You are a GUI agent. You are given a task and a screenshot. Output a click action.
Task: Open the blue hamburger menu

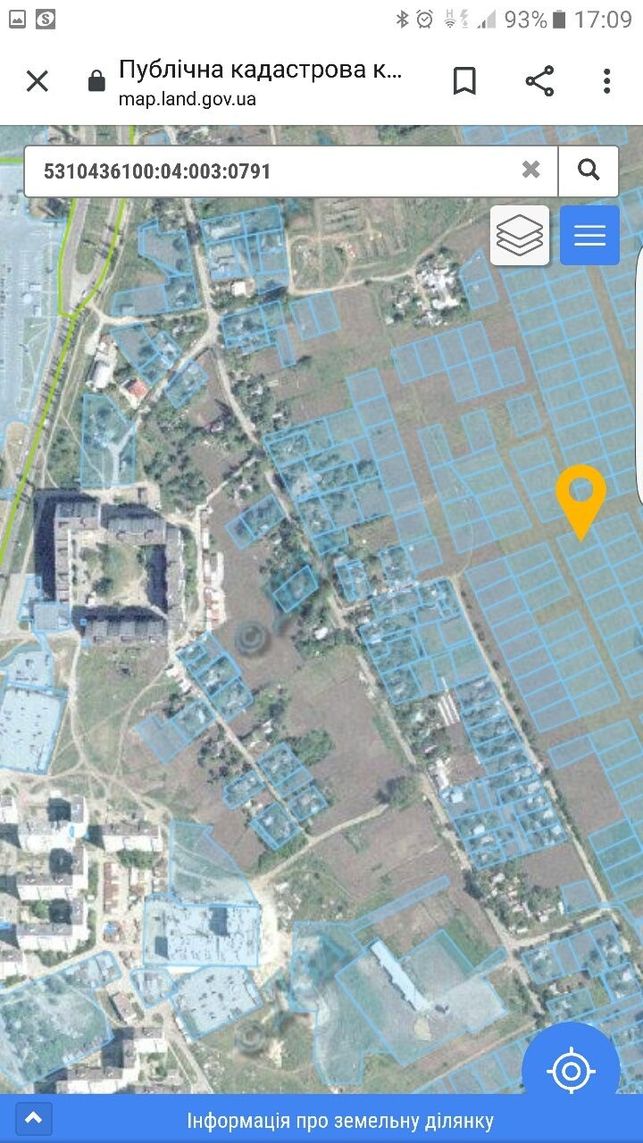click(x=590, y=235)
